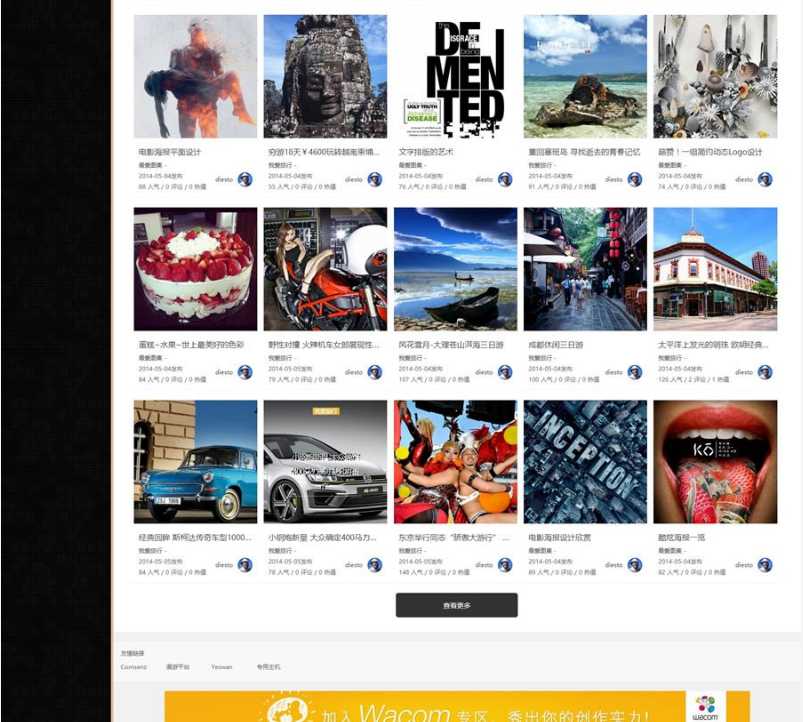The image size is (803, 722).
Task: Open the Yeswan footer link
Action: 222,666
